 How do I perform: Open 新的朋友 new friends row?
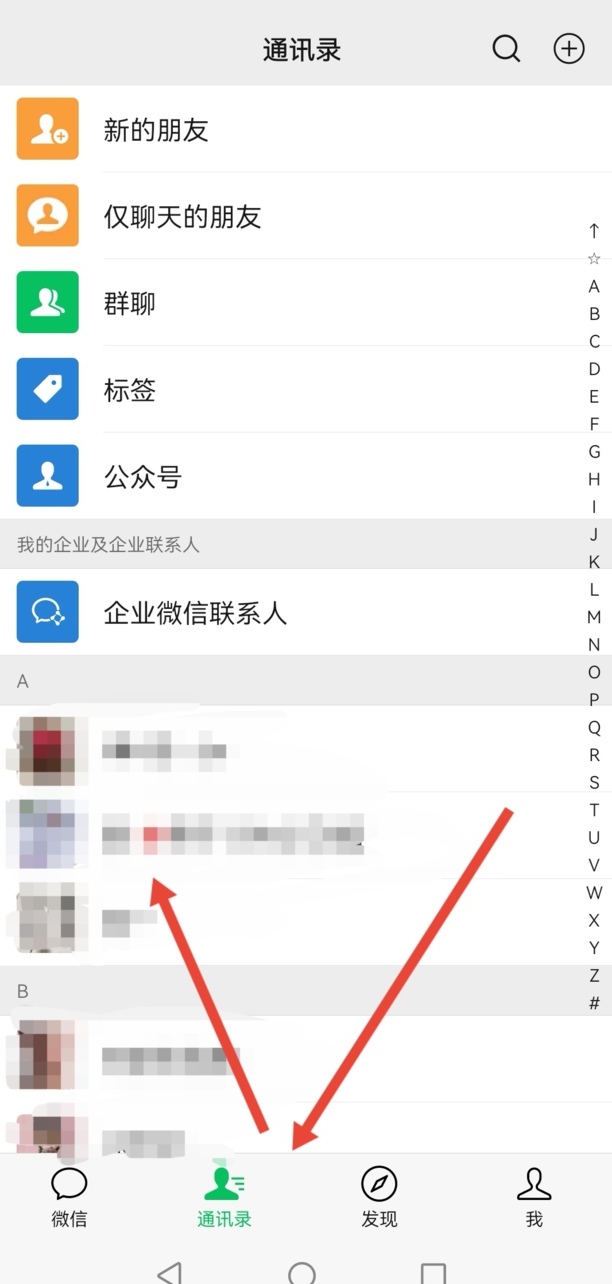[x=300, y=129]
